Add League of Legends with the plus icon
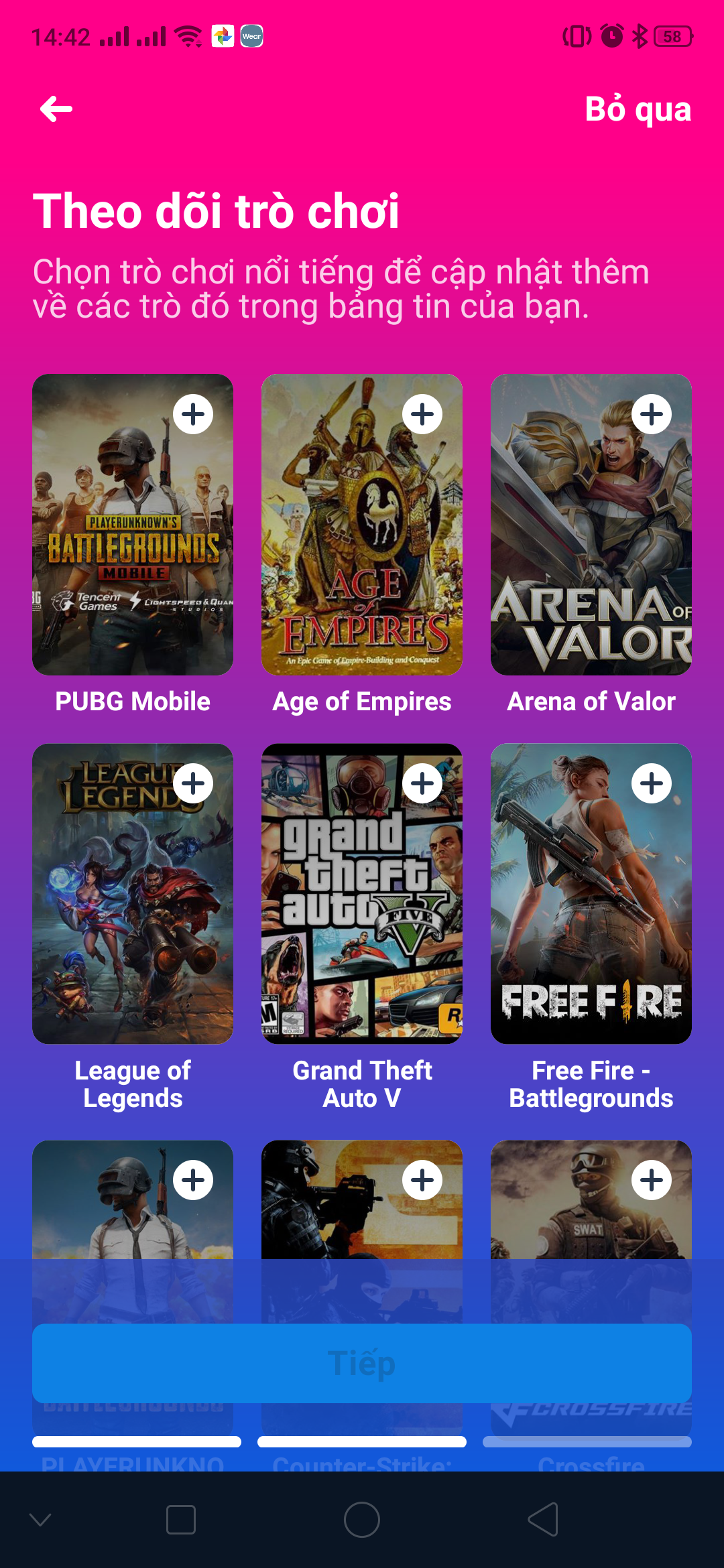 pos(193,783)
